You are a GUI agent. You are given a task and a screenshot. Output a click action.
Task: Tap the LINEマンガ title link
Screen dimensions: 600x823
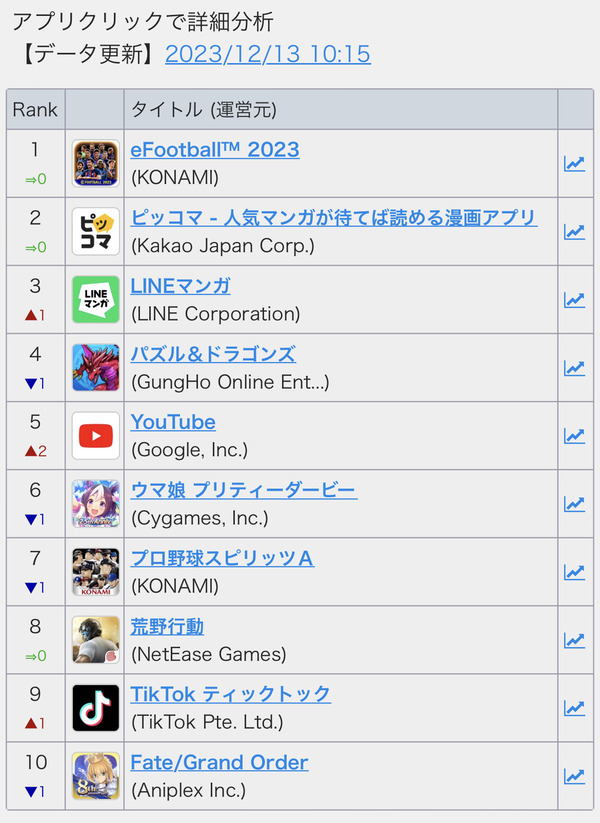tap(180, 286)
